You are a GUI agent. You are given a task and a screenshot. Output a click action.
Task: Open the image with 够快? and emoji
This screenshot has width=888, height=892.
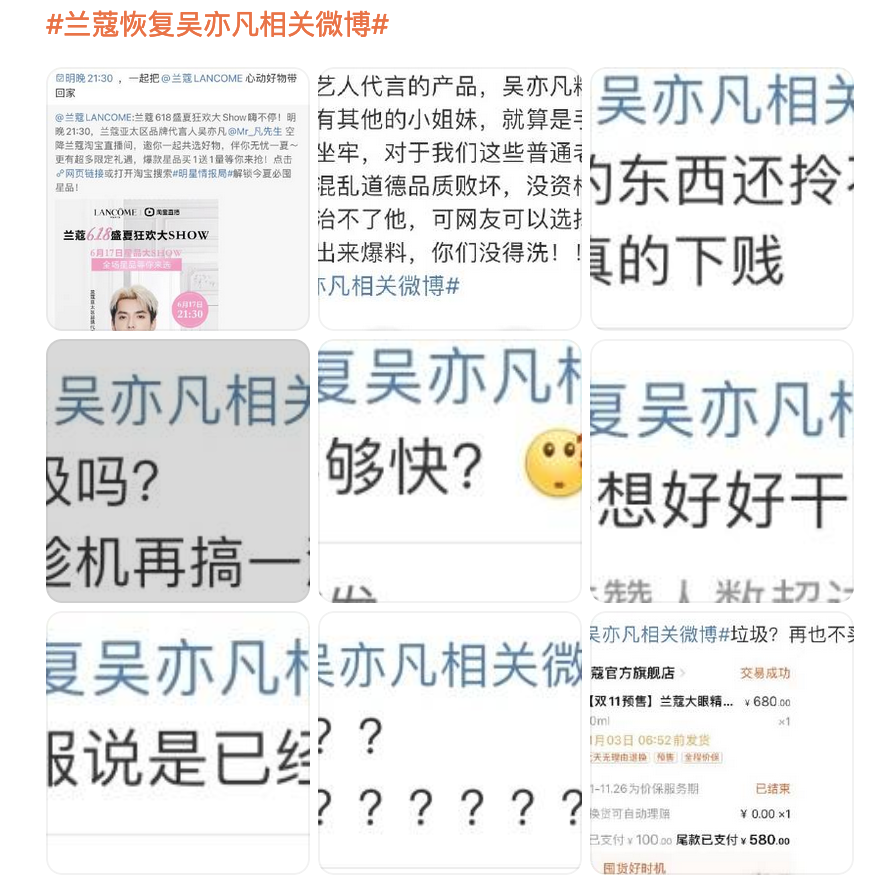coord(450,471)
